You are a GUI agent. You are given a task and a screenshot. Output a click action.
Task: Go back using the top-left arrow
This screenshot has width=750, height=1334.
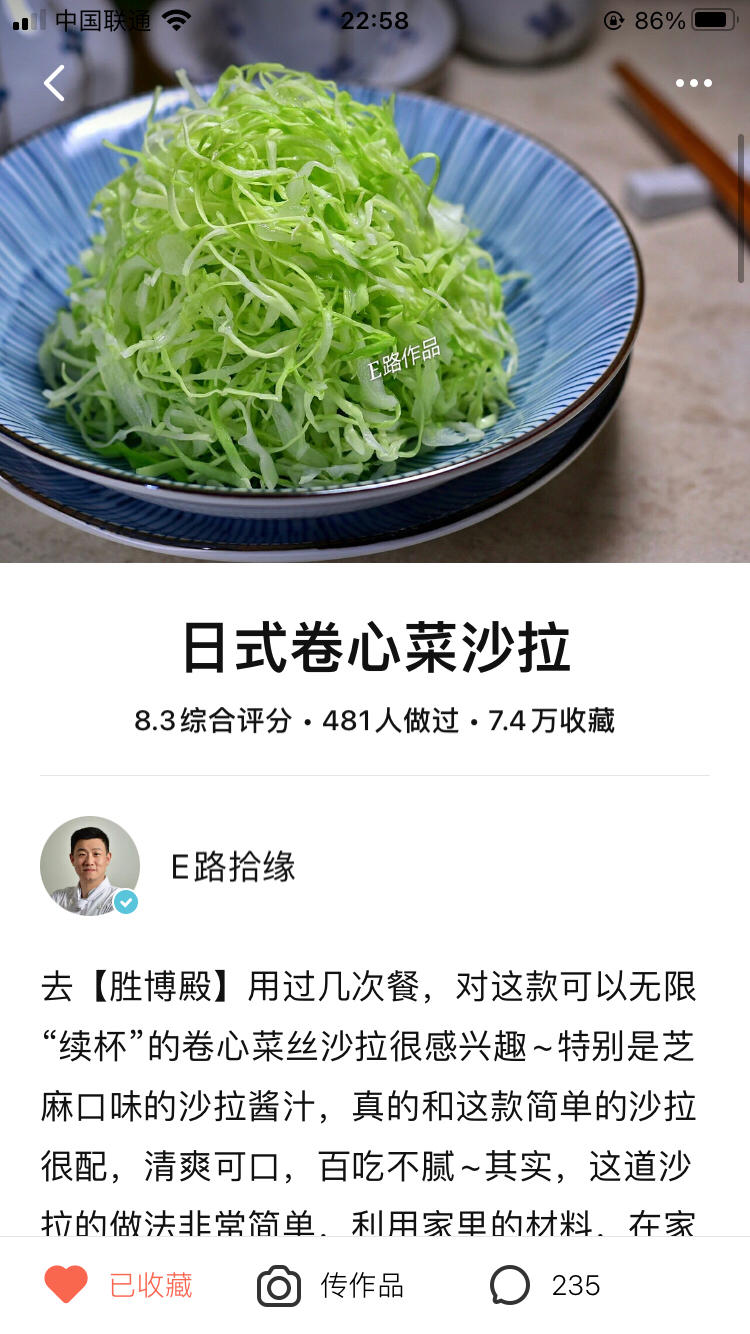pyautogui.click(x=54, y=83)
